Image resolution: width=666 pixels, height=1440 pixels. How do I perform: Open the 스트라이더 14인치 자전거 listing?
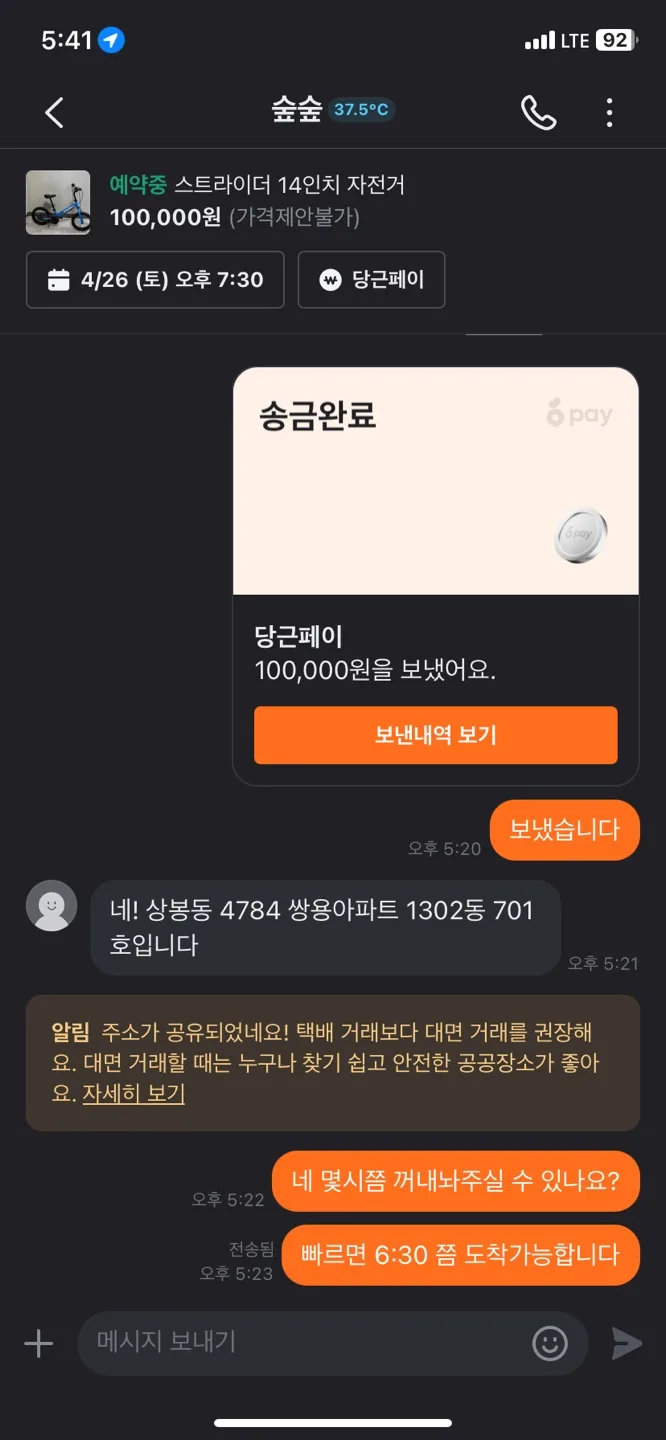(x=258, y=201)
